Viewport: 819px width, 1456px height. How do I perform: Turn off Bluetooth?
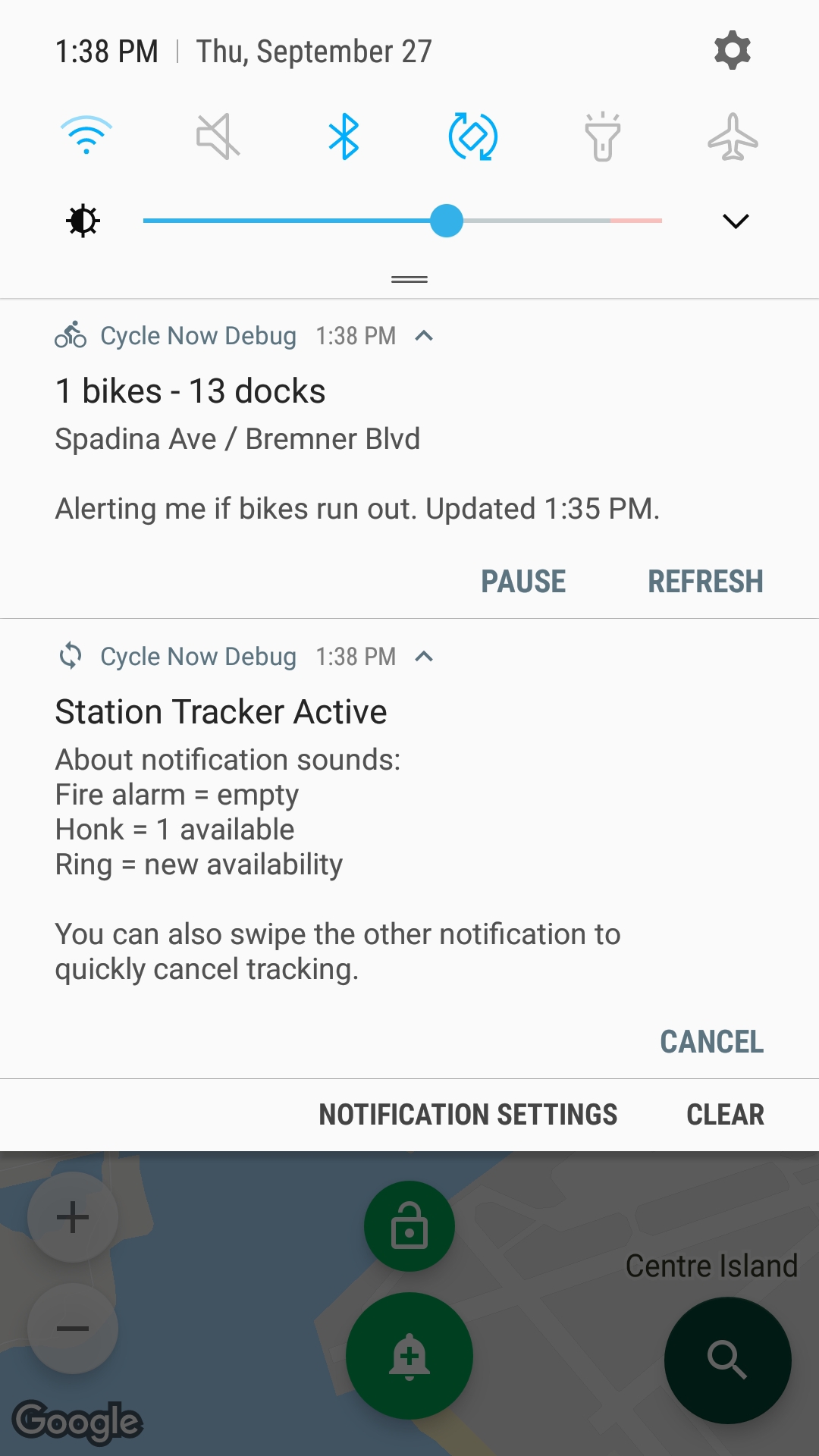tap(344, 137)
